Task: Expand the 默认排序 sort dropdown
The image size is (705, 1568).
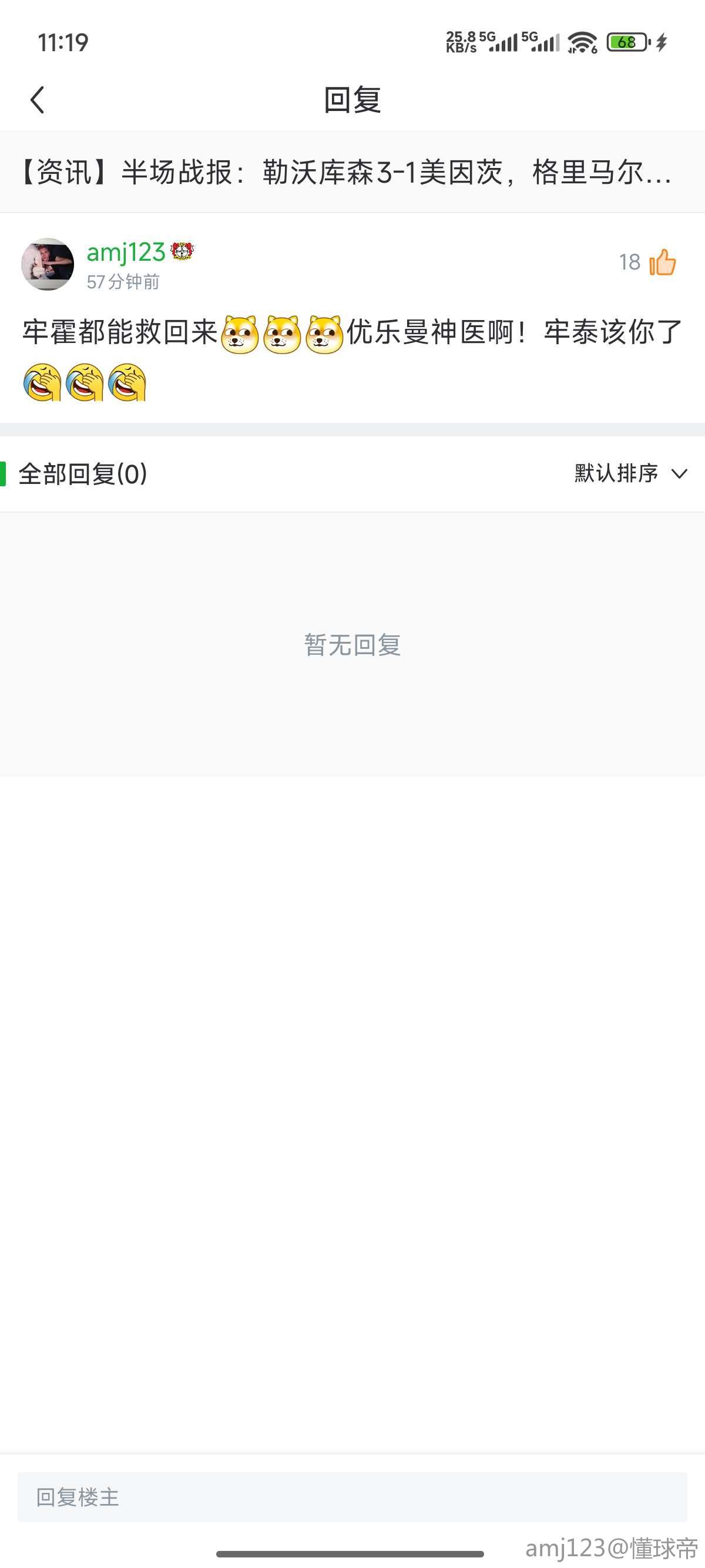Action: tap(631, 473)
